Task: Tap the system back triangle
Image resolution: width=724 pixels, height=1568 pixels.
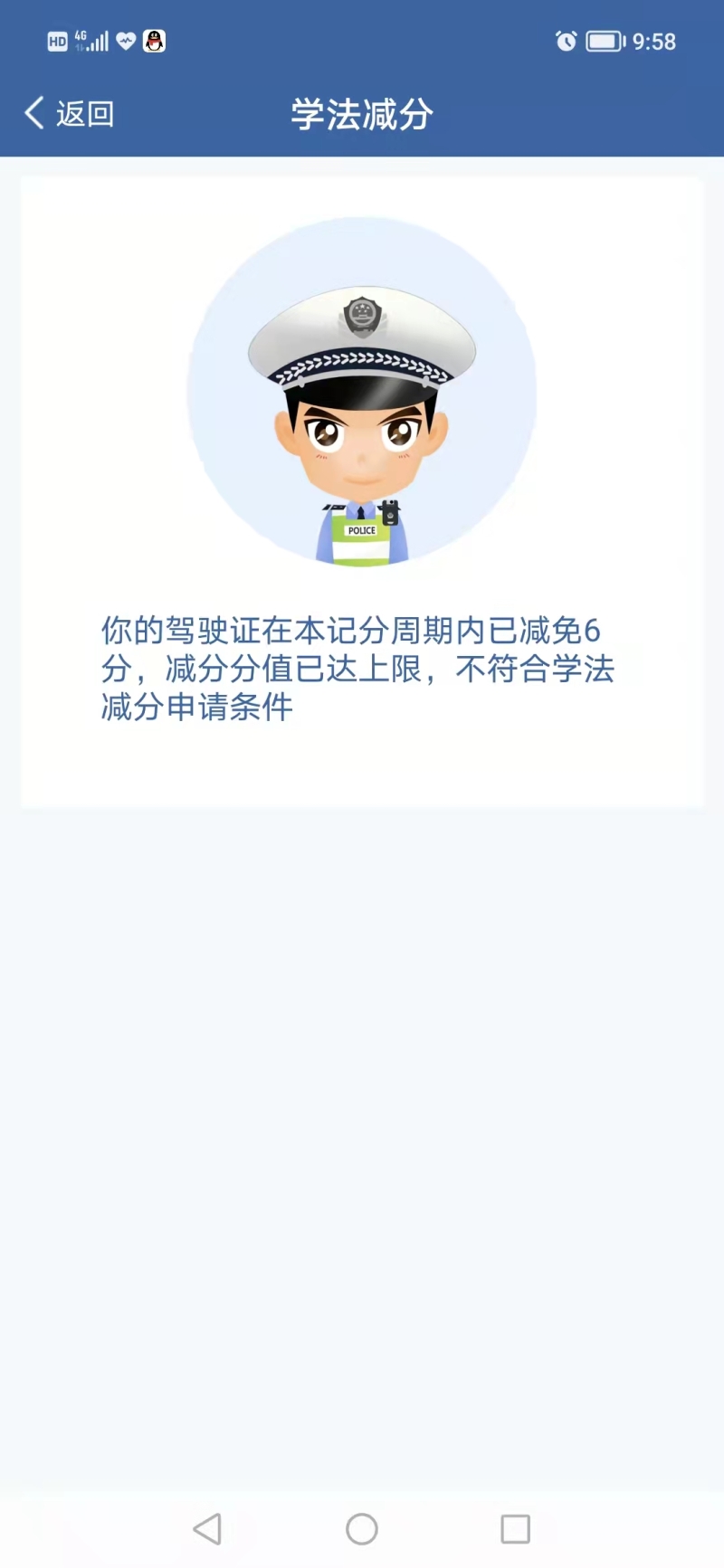Action: tap(208, 1528)
